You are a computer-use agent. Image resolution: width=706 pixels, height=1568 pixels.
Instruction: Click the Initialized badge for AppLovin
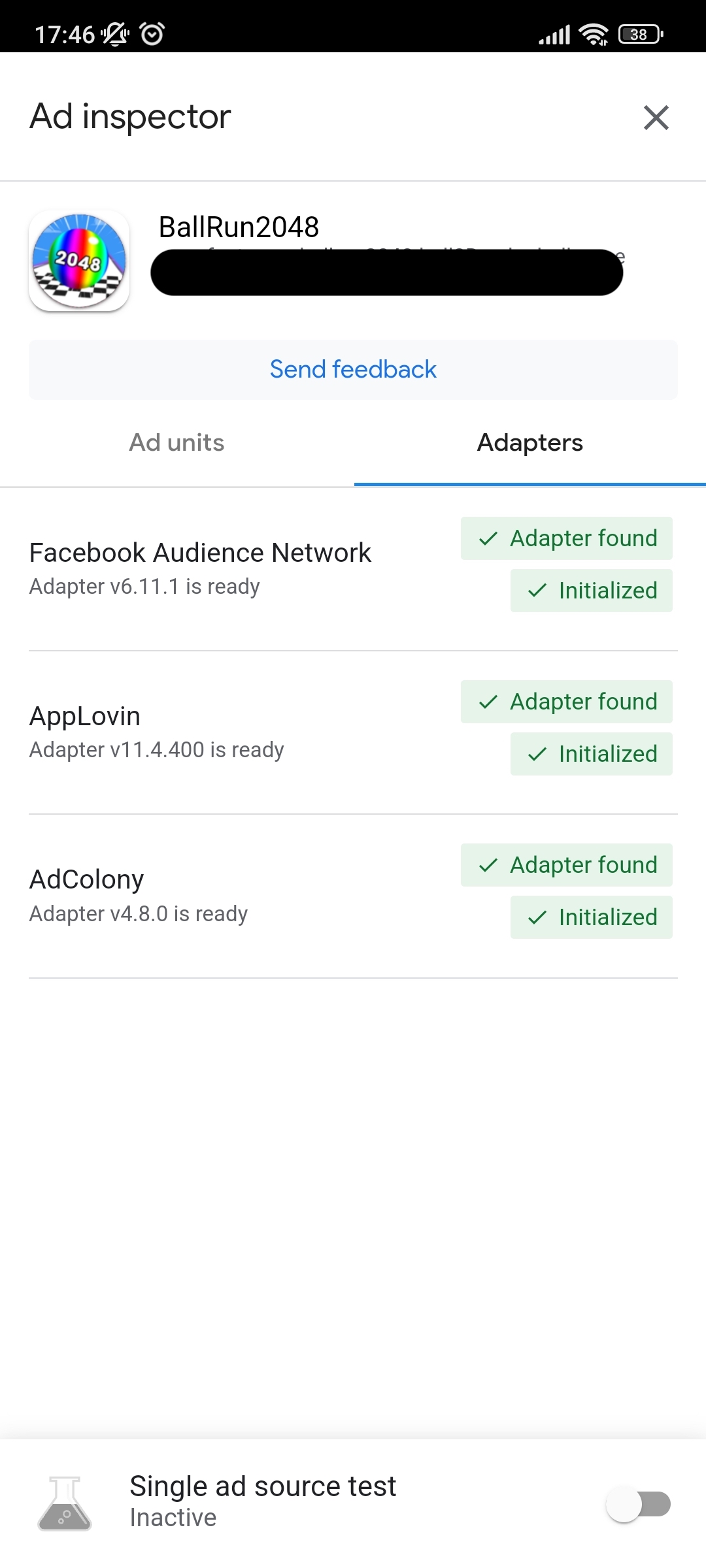(x=590, y=753)
